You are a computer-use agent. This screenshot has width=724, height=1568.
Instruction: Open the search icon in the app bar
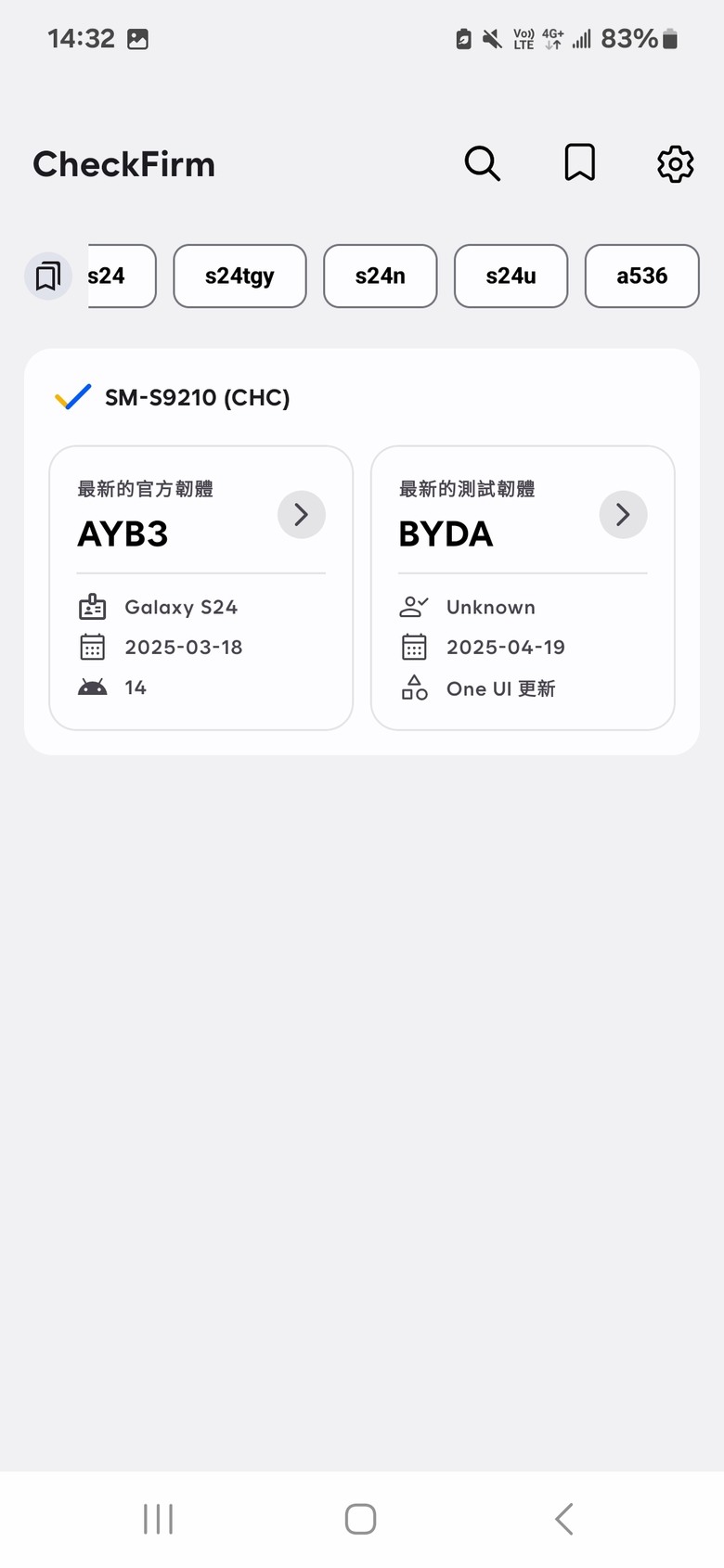pos(483,164)
